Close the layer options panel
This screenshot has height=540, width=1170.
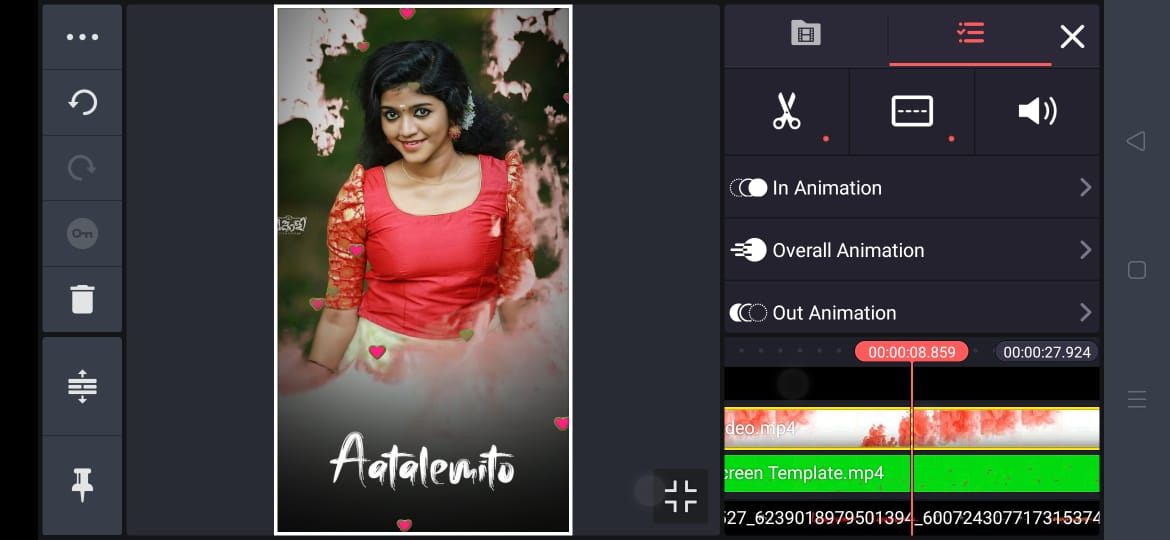point(1072,37)
